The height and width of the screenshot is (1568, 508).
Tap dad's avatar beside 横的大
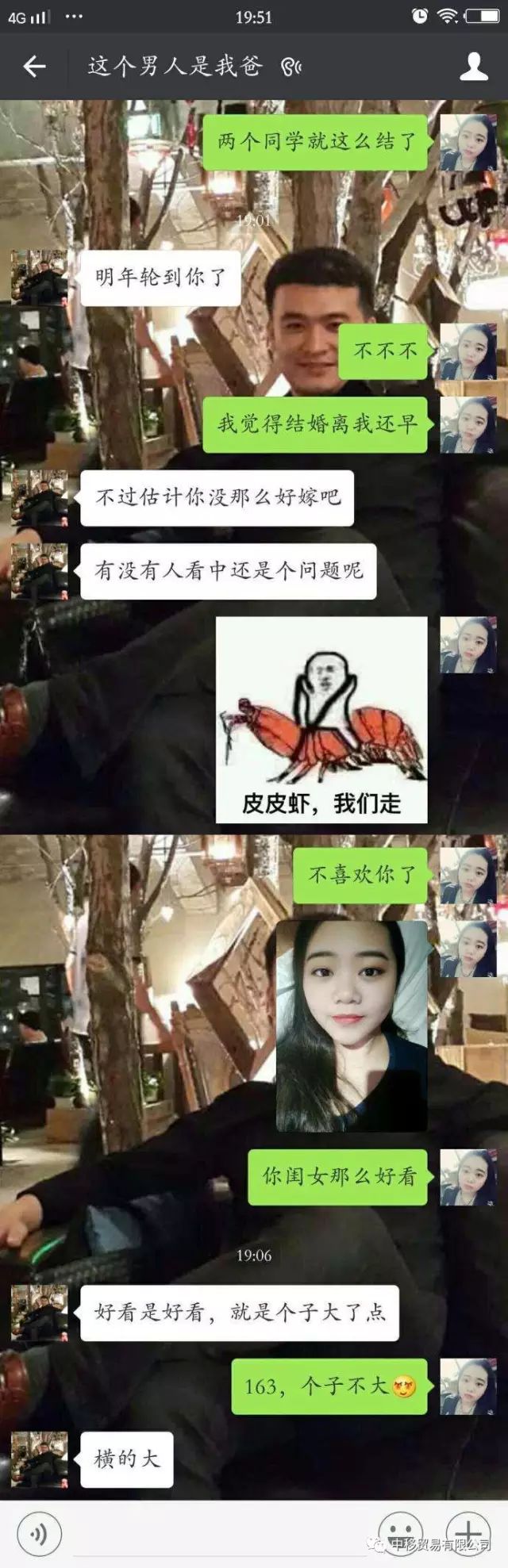click(x=39, y=1459)
